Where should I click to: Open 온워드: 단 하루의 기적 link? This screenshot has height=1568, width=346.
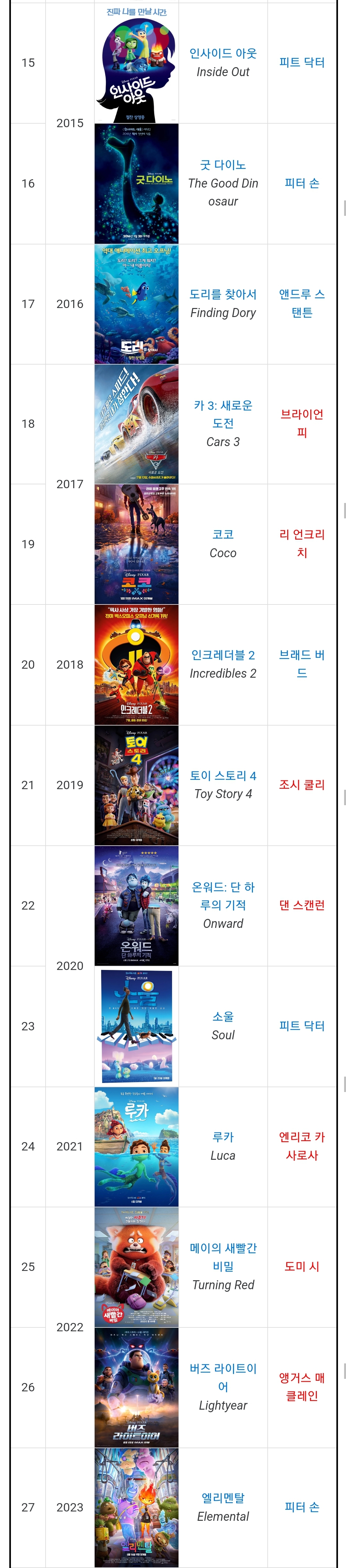[x=222, y=896]
